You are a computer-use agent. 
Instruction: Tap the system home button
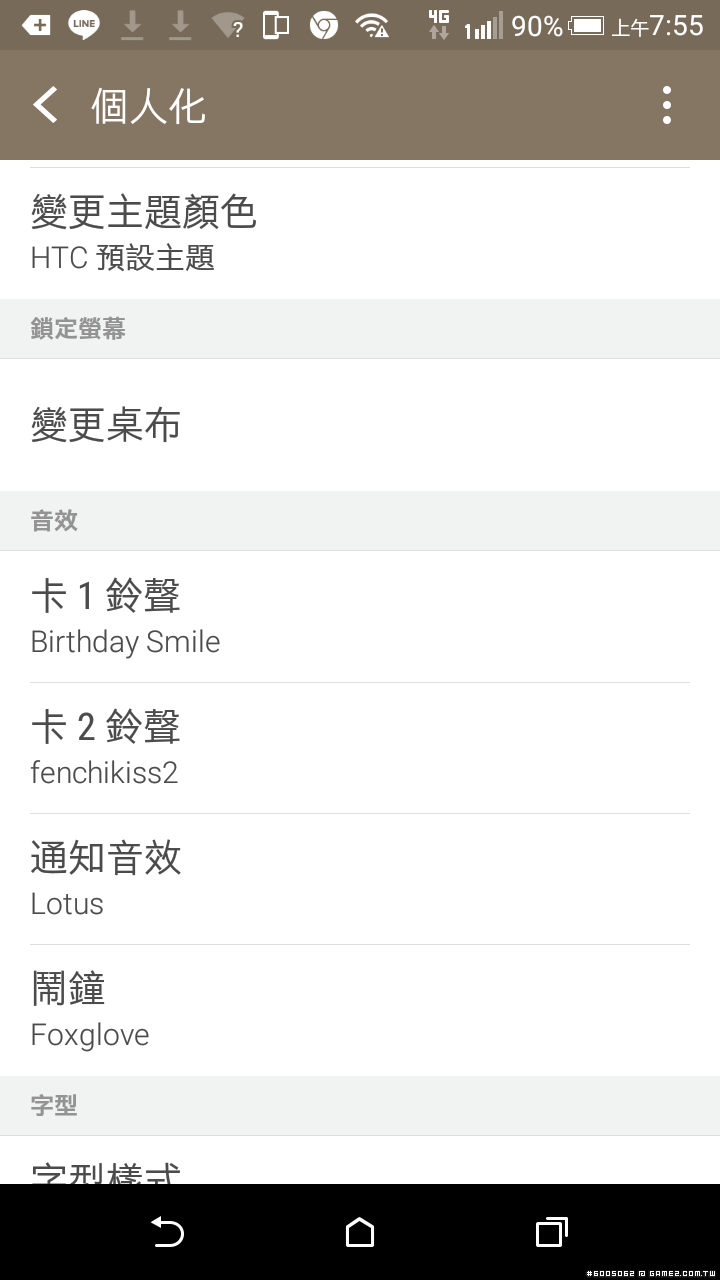pyautogui.click(x=360, y=1232)
